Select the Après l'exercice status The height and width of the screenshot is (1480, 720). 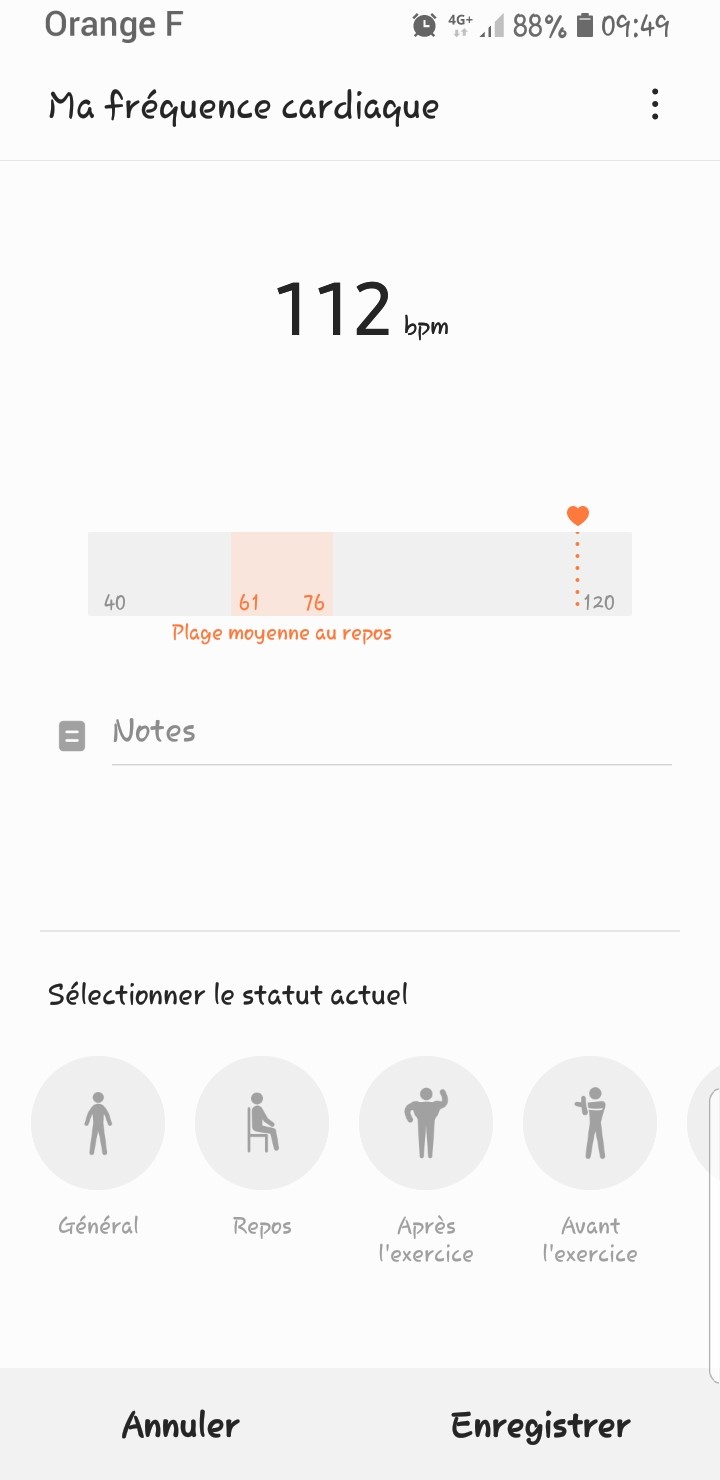[426, 1123]
